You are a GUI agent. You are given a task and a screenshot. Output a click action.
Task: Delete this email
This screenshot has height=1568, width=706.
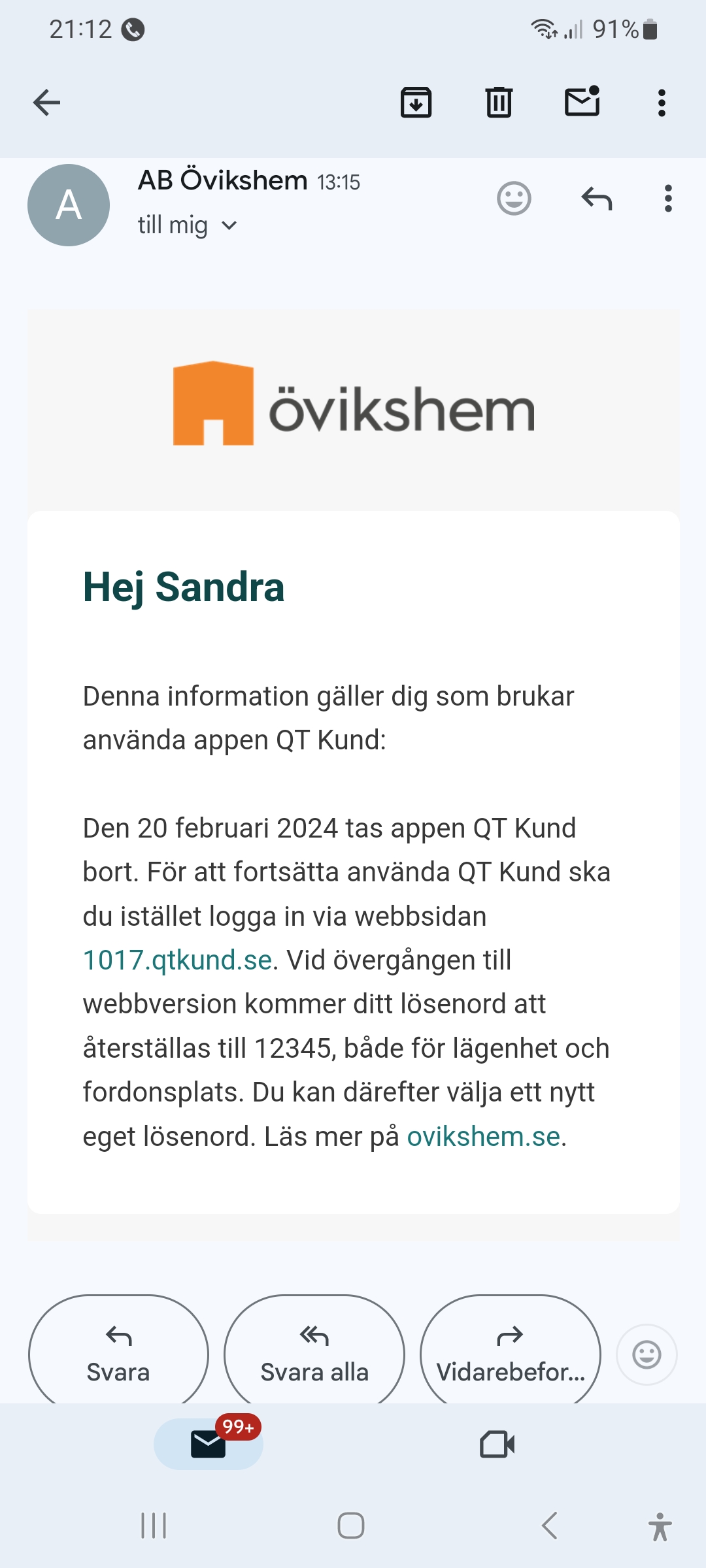pos(499,103)
